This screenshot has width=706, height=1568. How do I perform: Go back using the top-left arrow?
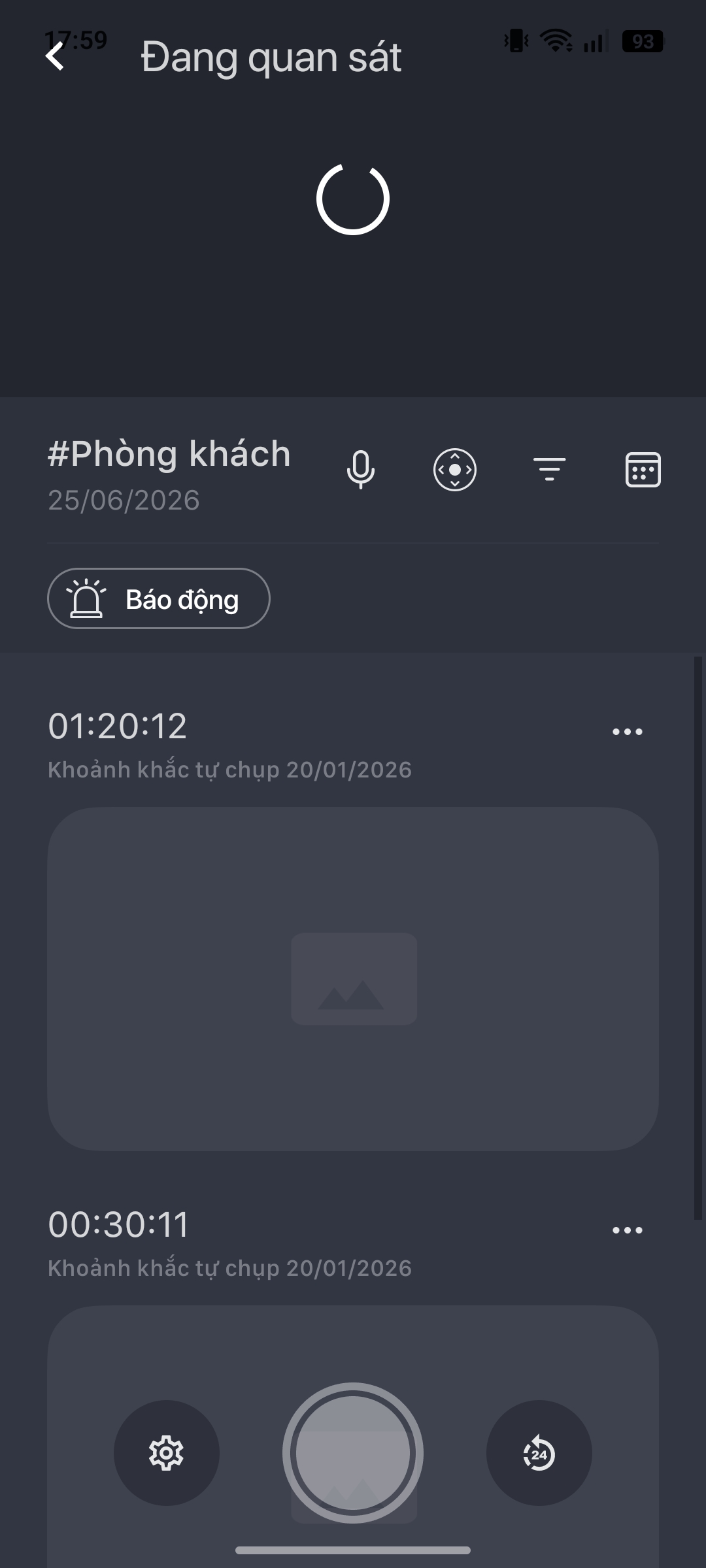coord(55,56)
